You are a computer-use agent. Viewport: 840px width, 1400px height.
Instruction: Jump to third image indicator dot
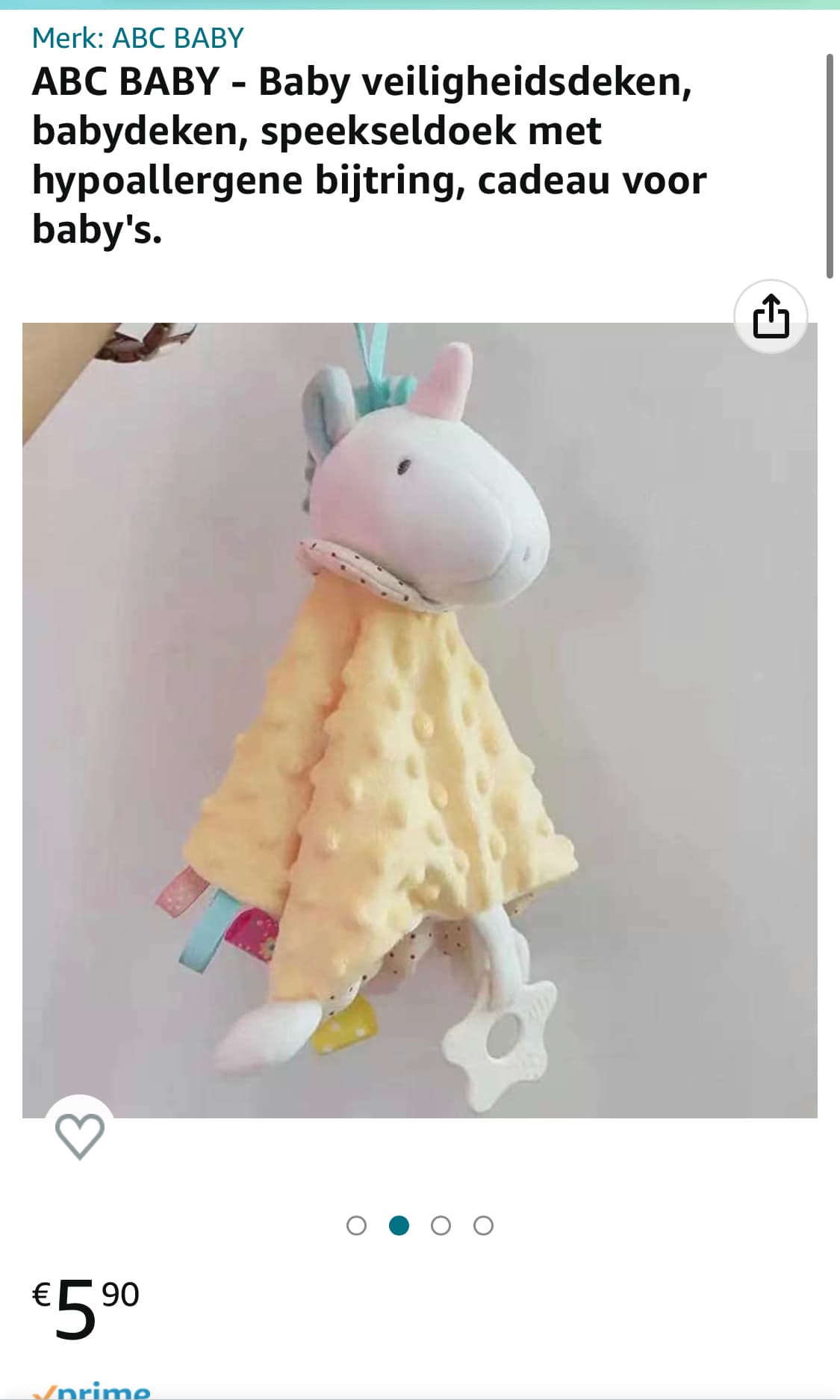[x=441, y=1226]
